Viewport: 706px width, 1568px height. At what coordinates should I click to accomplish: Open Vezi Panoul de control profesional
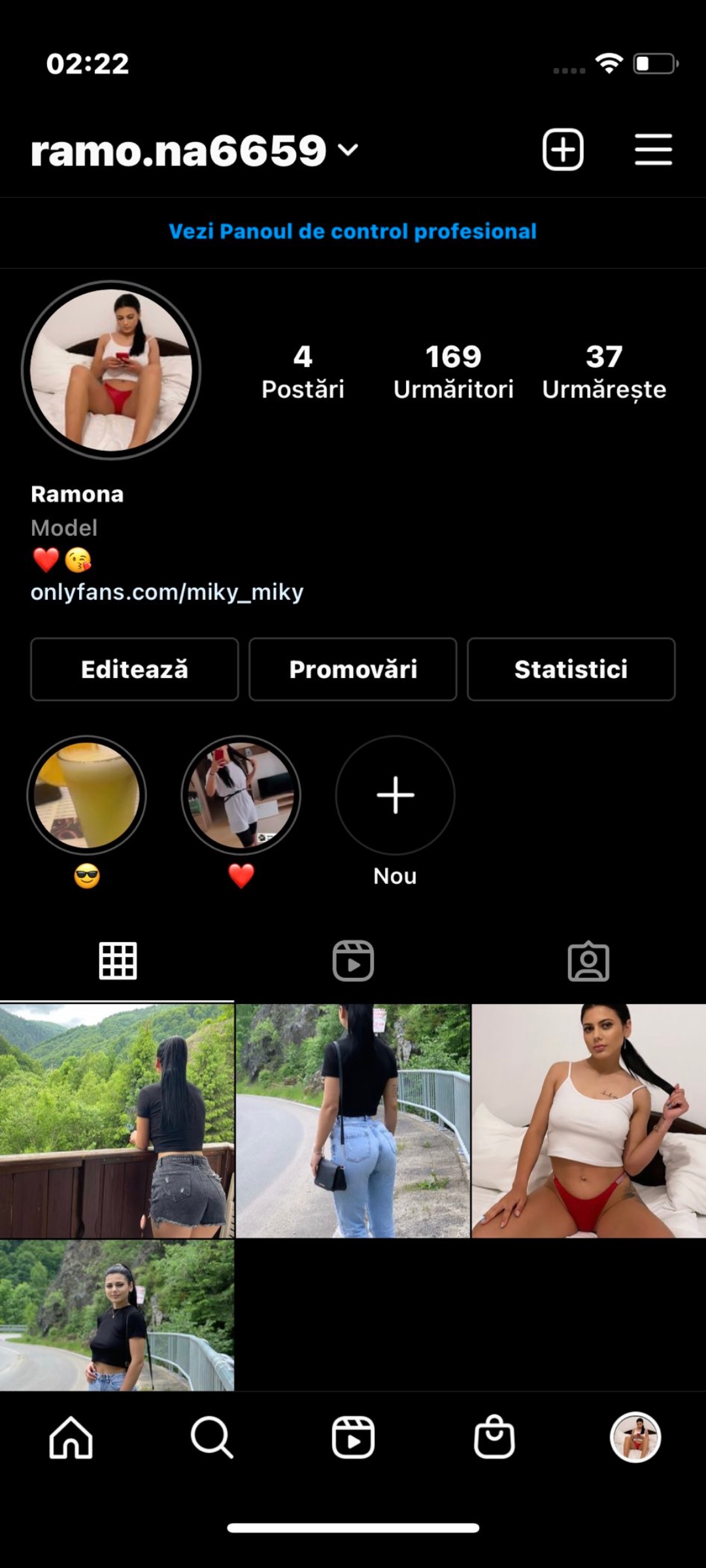pos(353,231)
